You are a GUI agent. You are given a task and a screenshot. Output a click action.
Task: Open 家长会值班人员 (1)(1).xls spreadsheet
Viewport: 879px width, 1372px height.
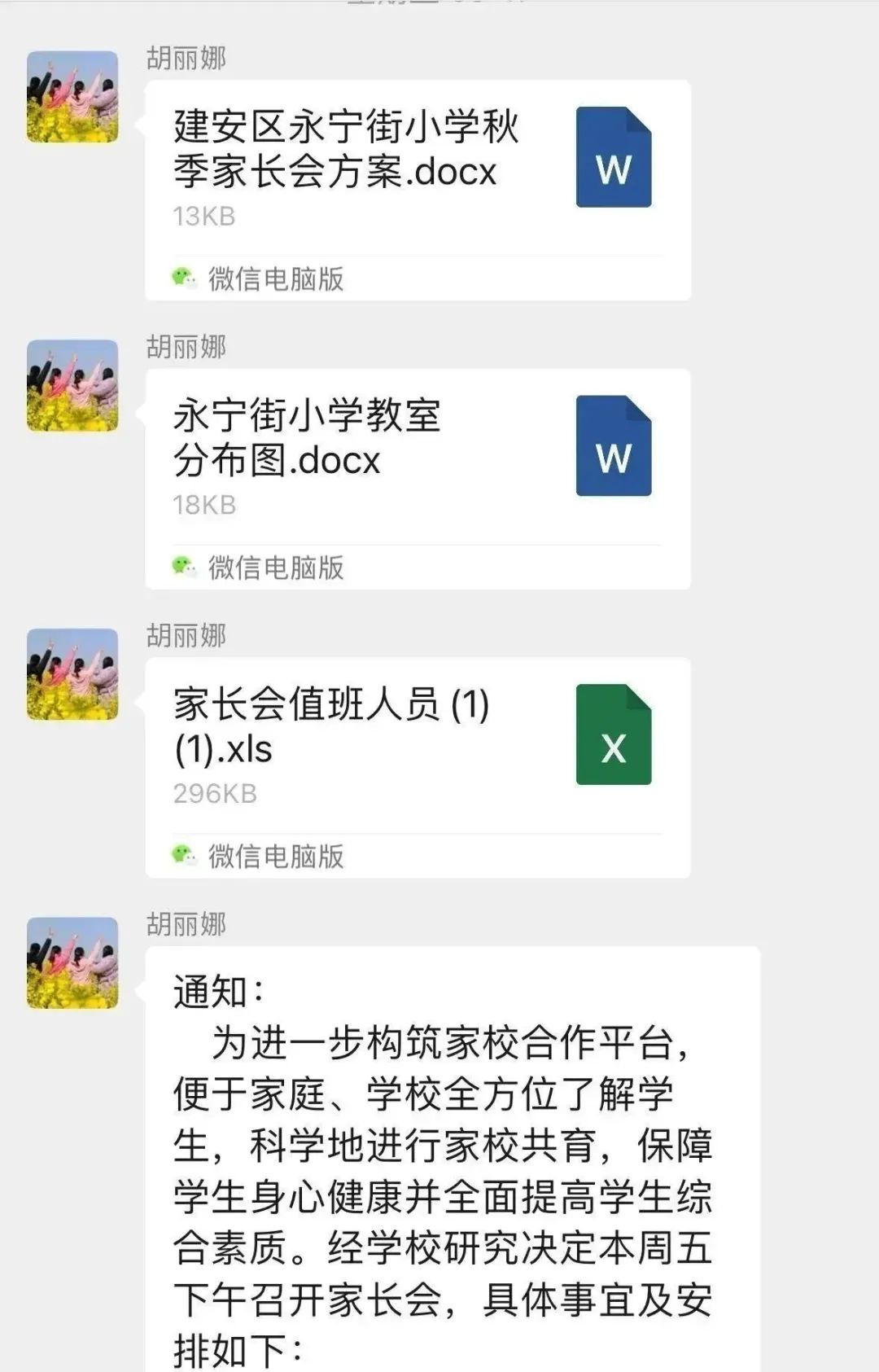pyautogui.click(x=417, y=747)
